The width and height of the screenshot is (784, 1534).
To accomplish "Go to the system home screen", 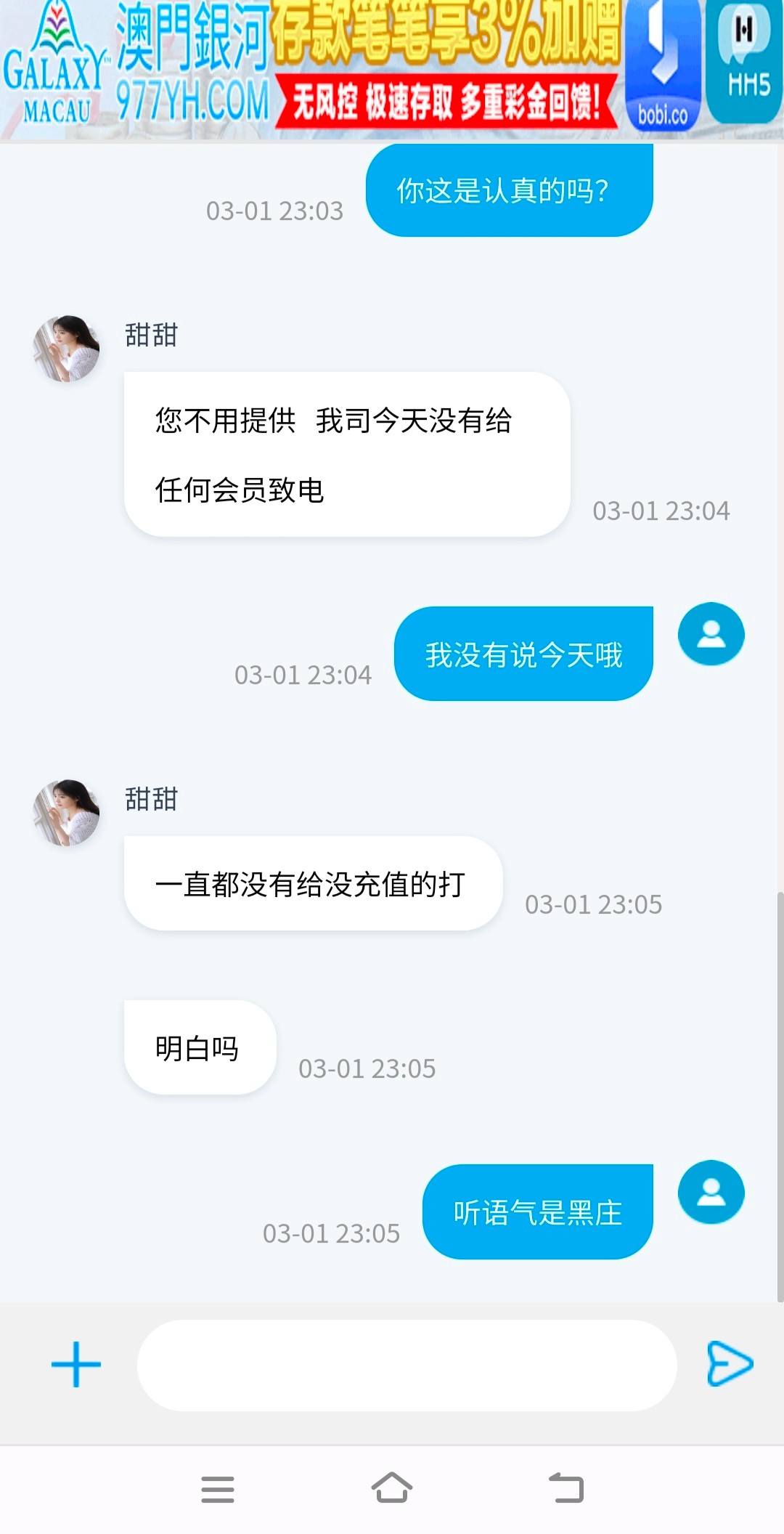I will pos(392,1488).
